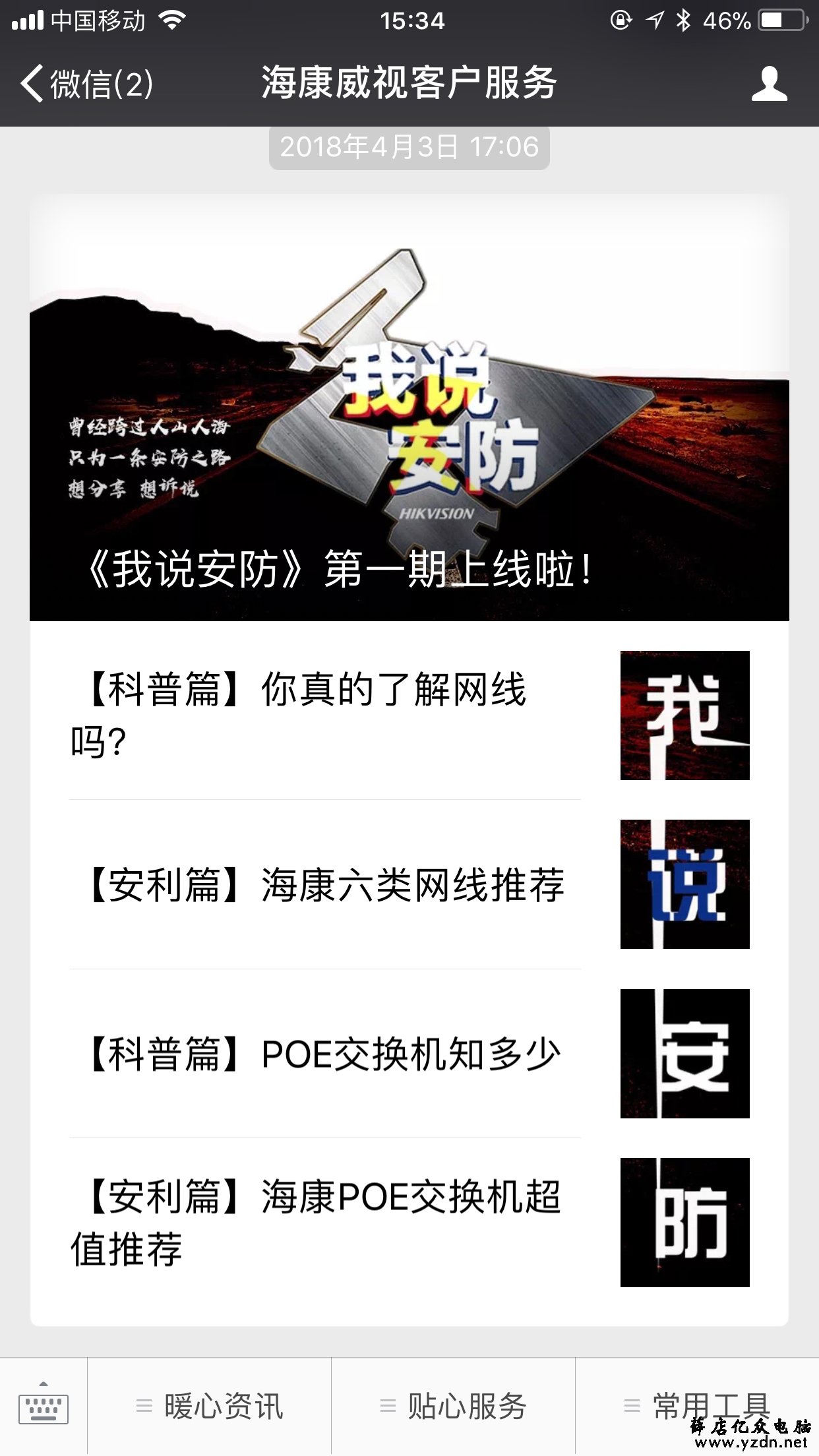Go back to the WeChat list
819x1456 pixels.
click(x=86, y=84)
